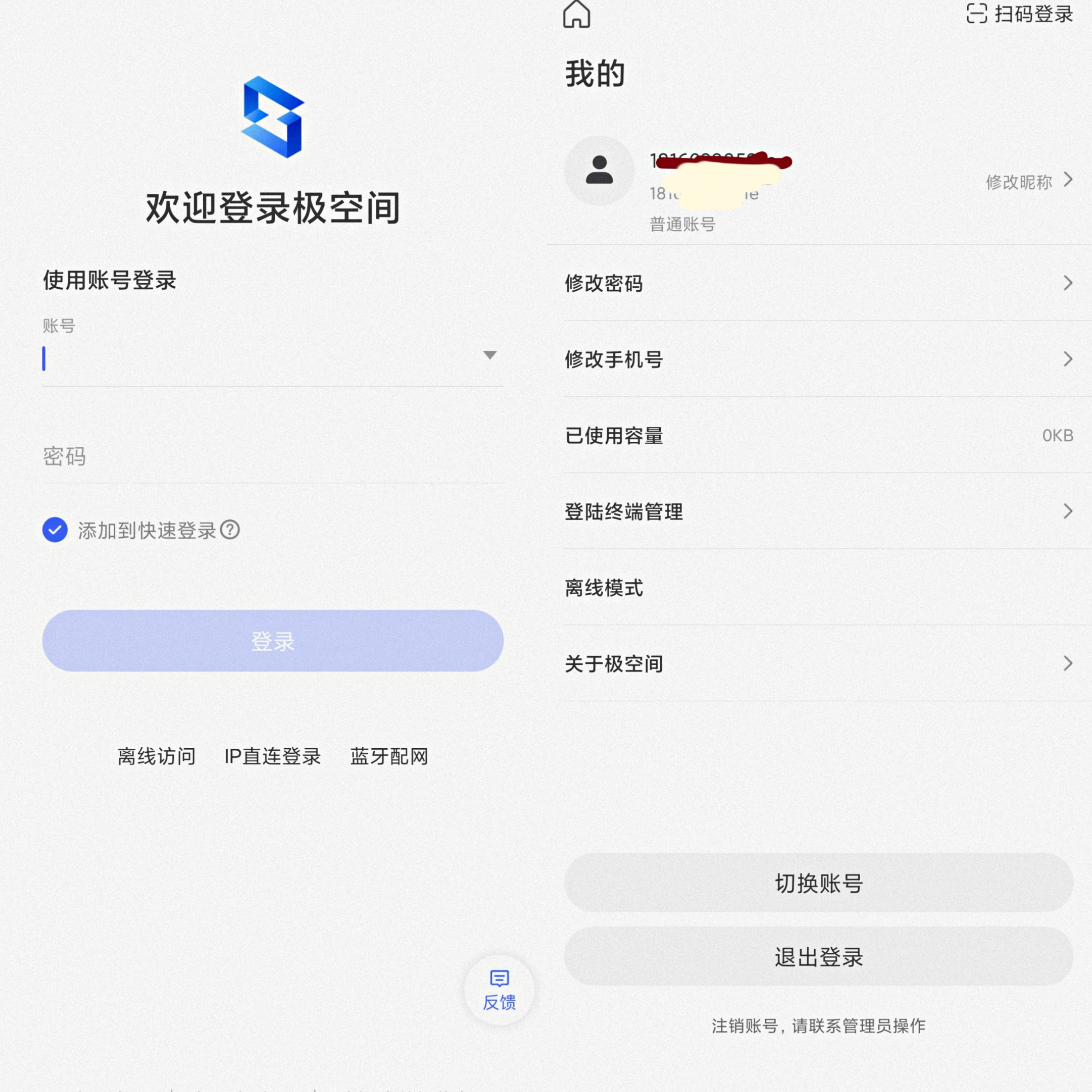Open 登陆终端管理 row
1092x1092 pixels.
tap(818, 512)
